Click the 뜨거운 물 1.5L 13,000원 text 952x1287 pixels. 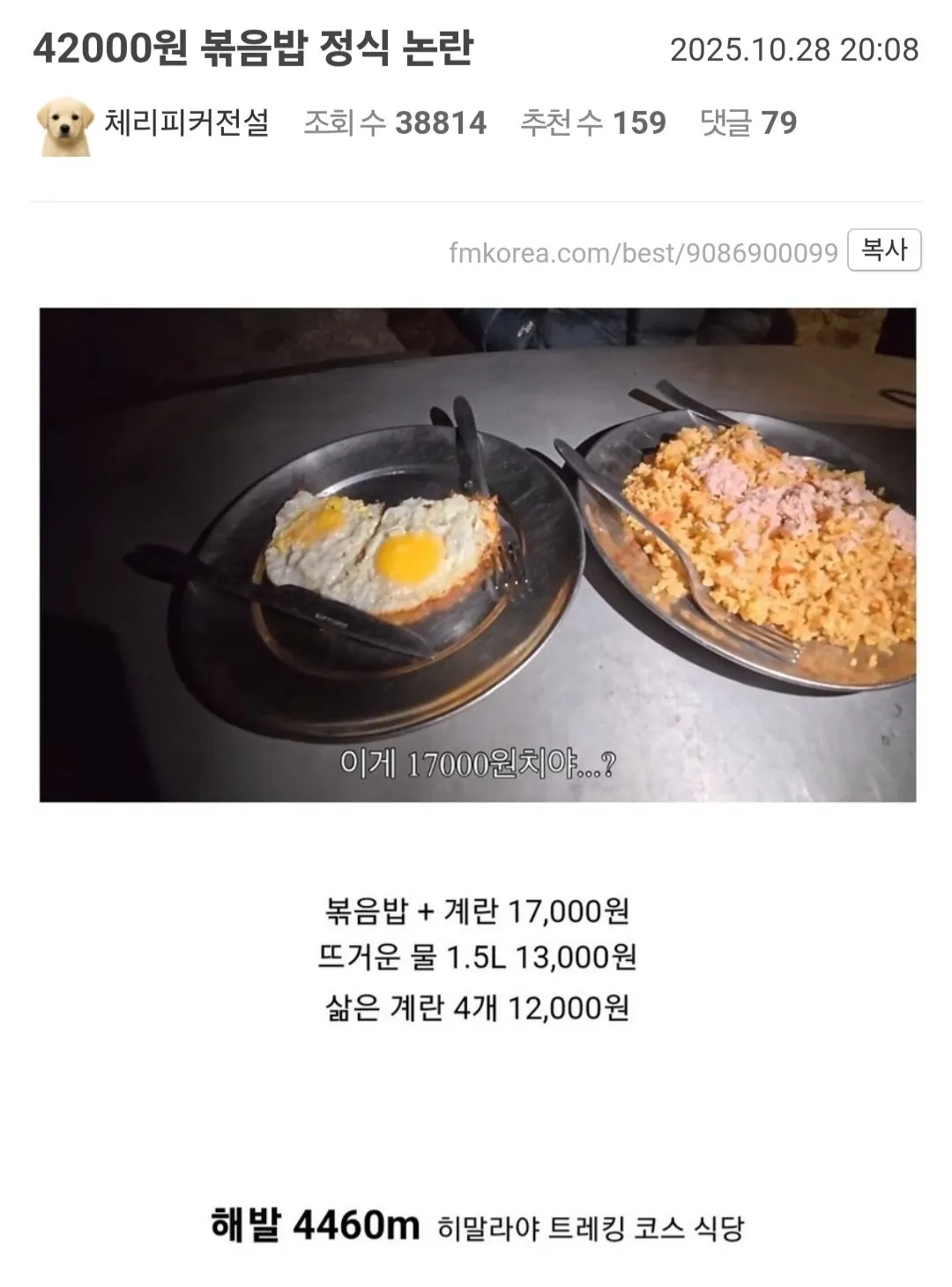point(476,961)
